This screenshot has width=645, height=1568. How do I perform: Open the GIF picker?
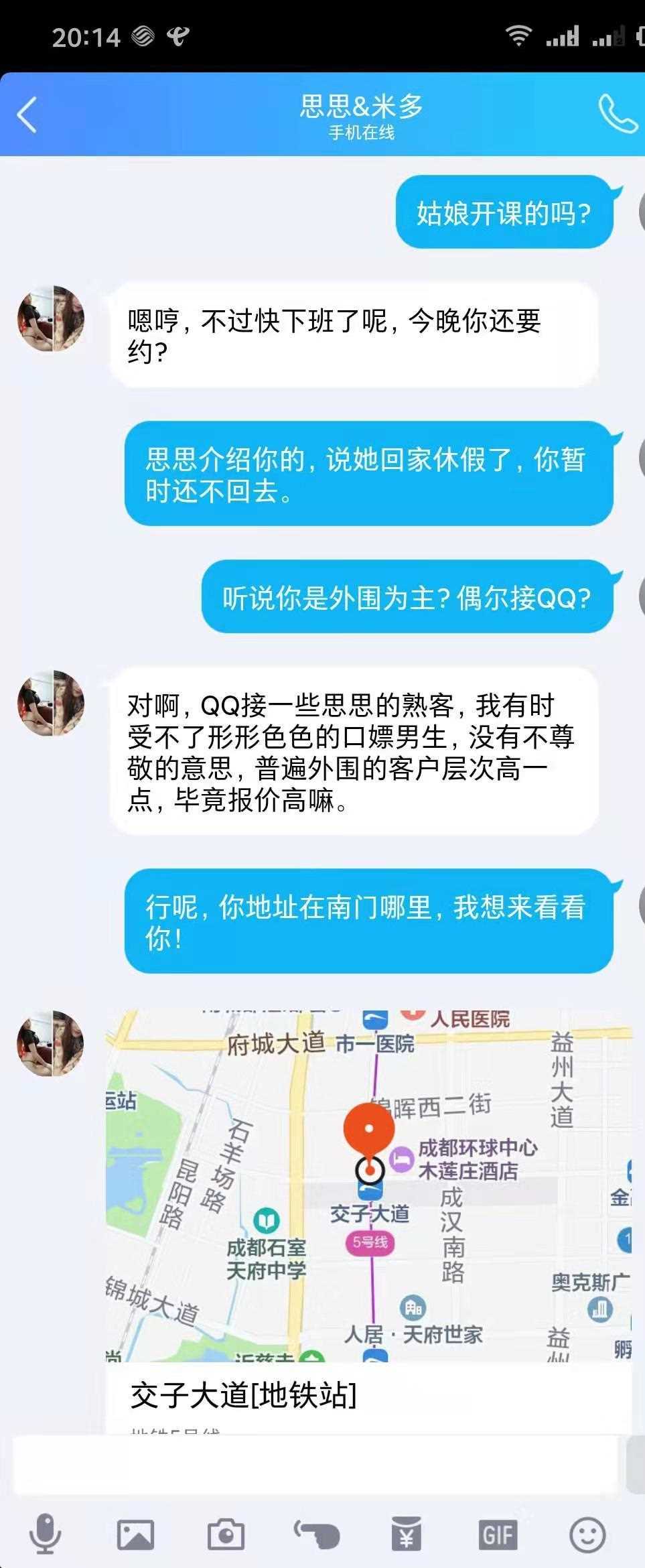click(x=498, y=1534)
